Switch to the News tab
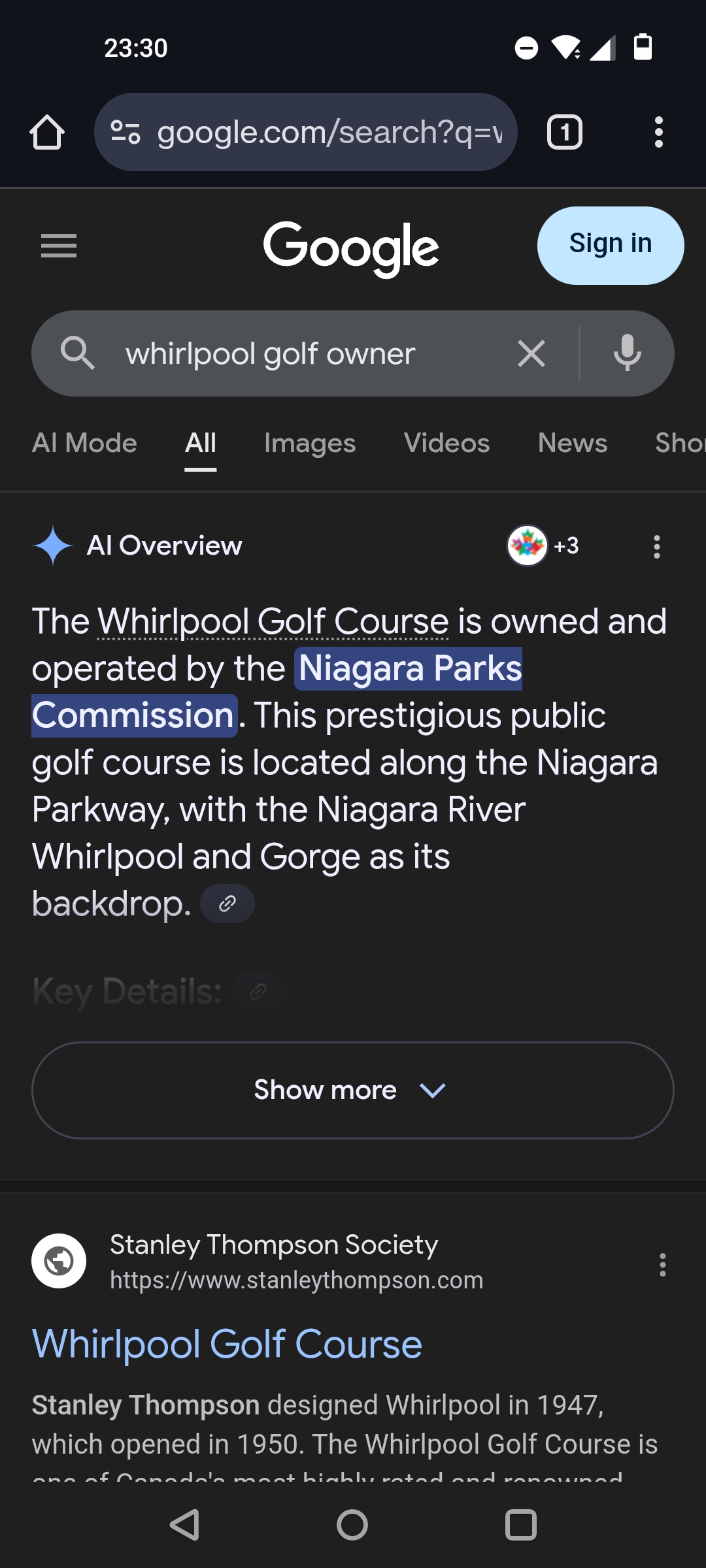This screenshot has height=1568, width=706. 572,443
